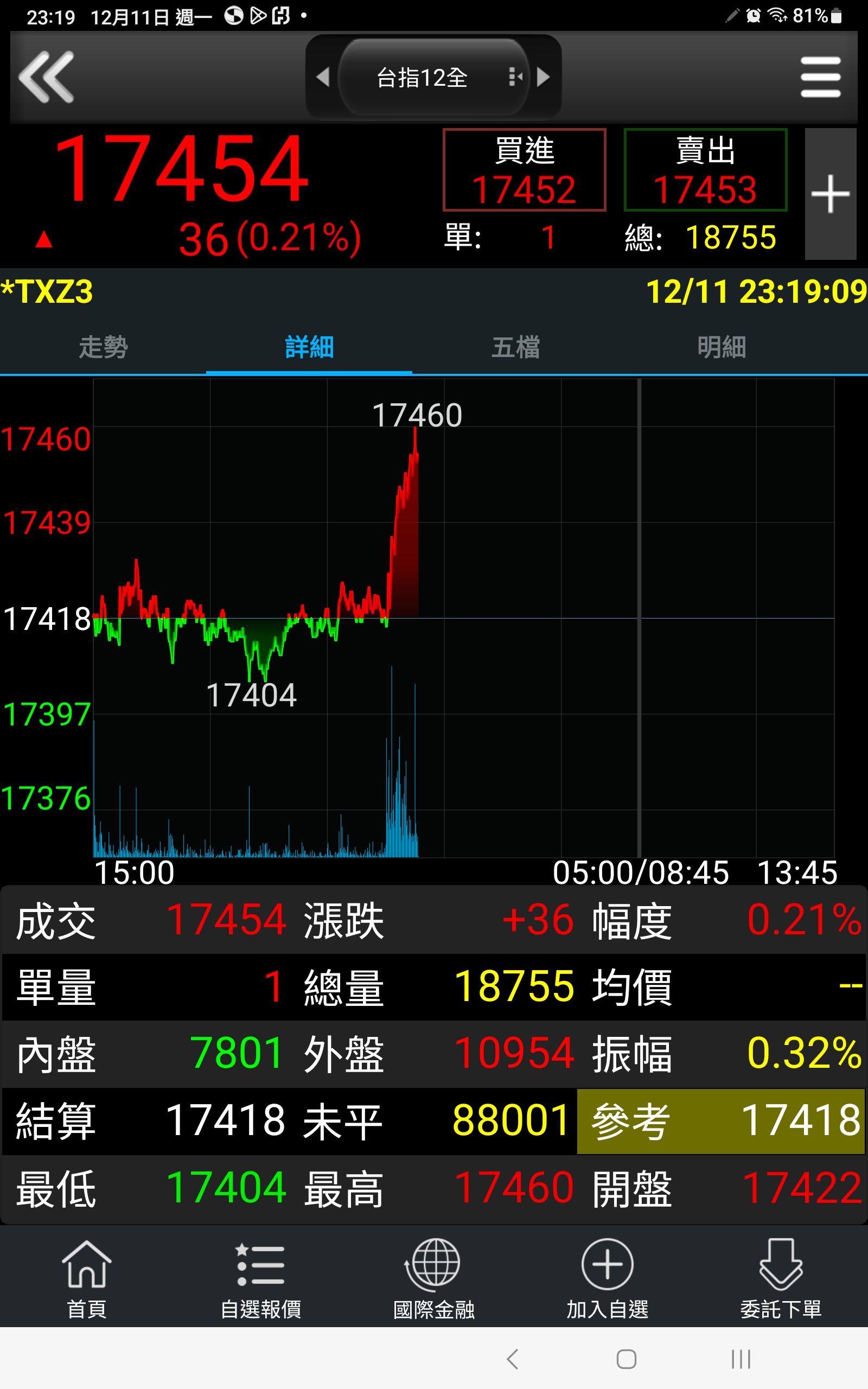Tap the system back button
The image size is (868, 1389).
click(x=513, y=1359)
